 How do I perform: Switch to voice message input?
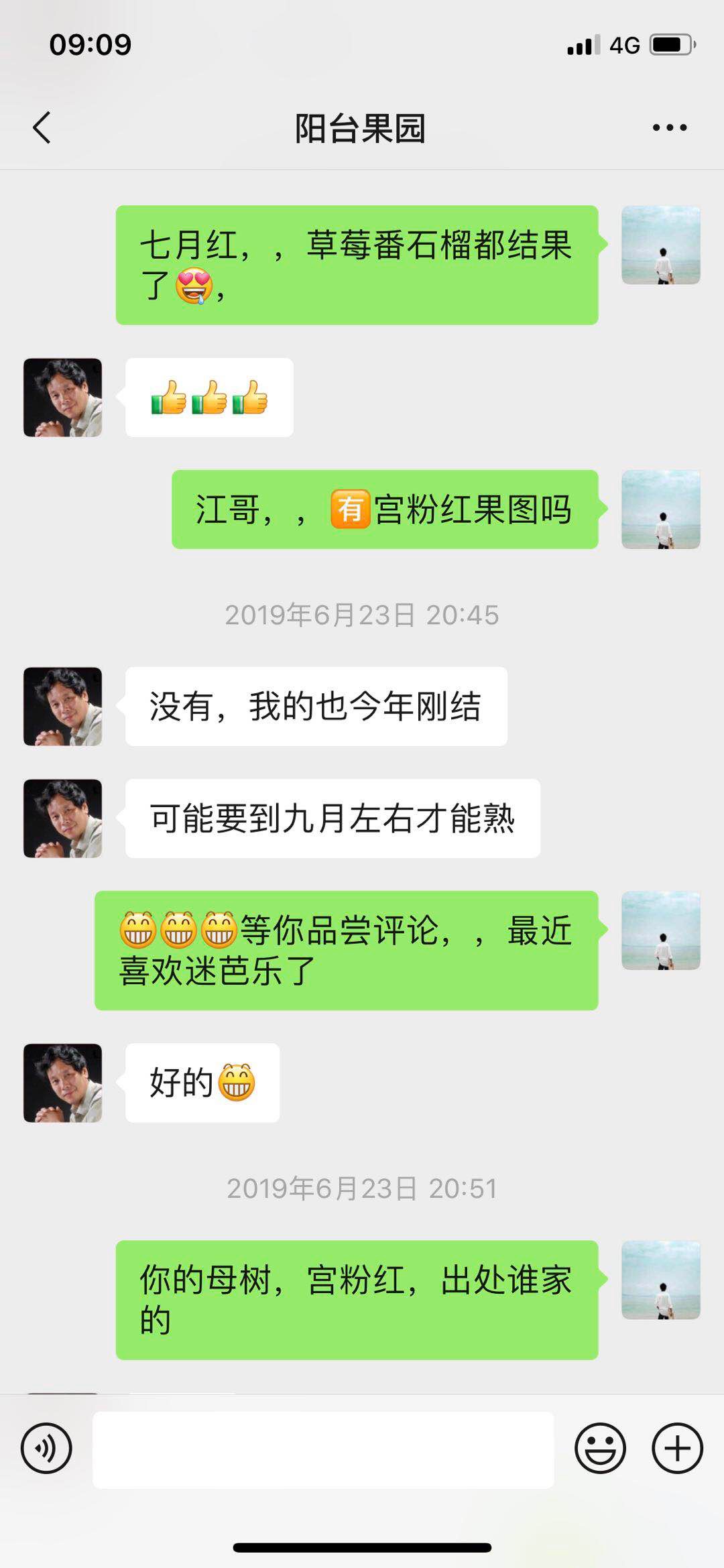pos(46,1448)
